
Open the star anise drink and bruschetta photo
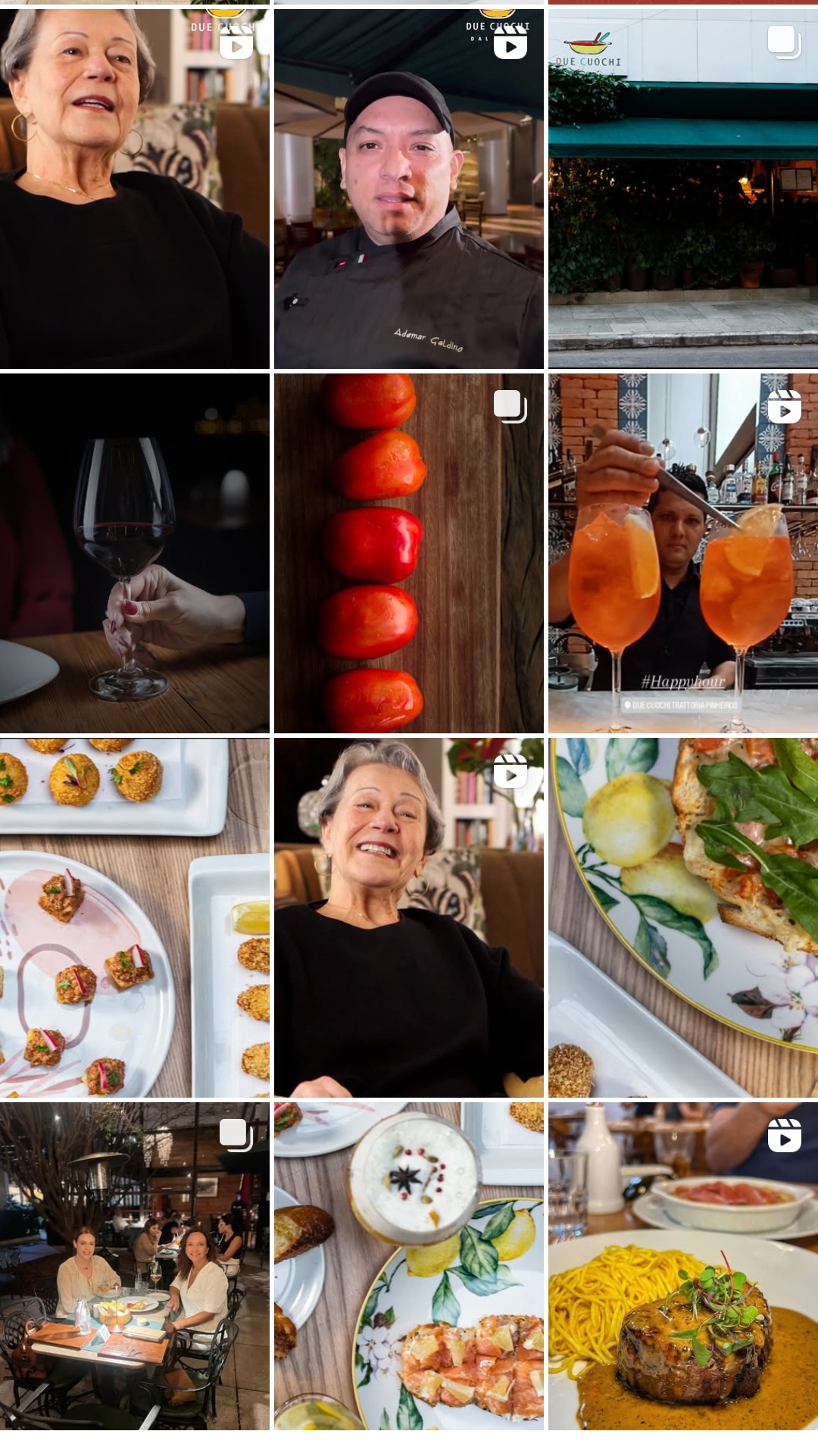408,1266
